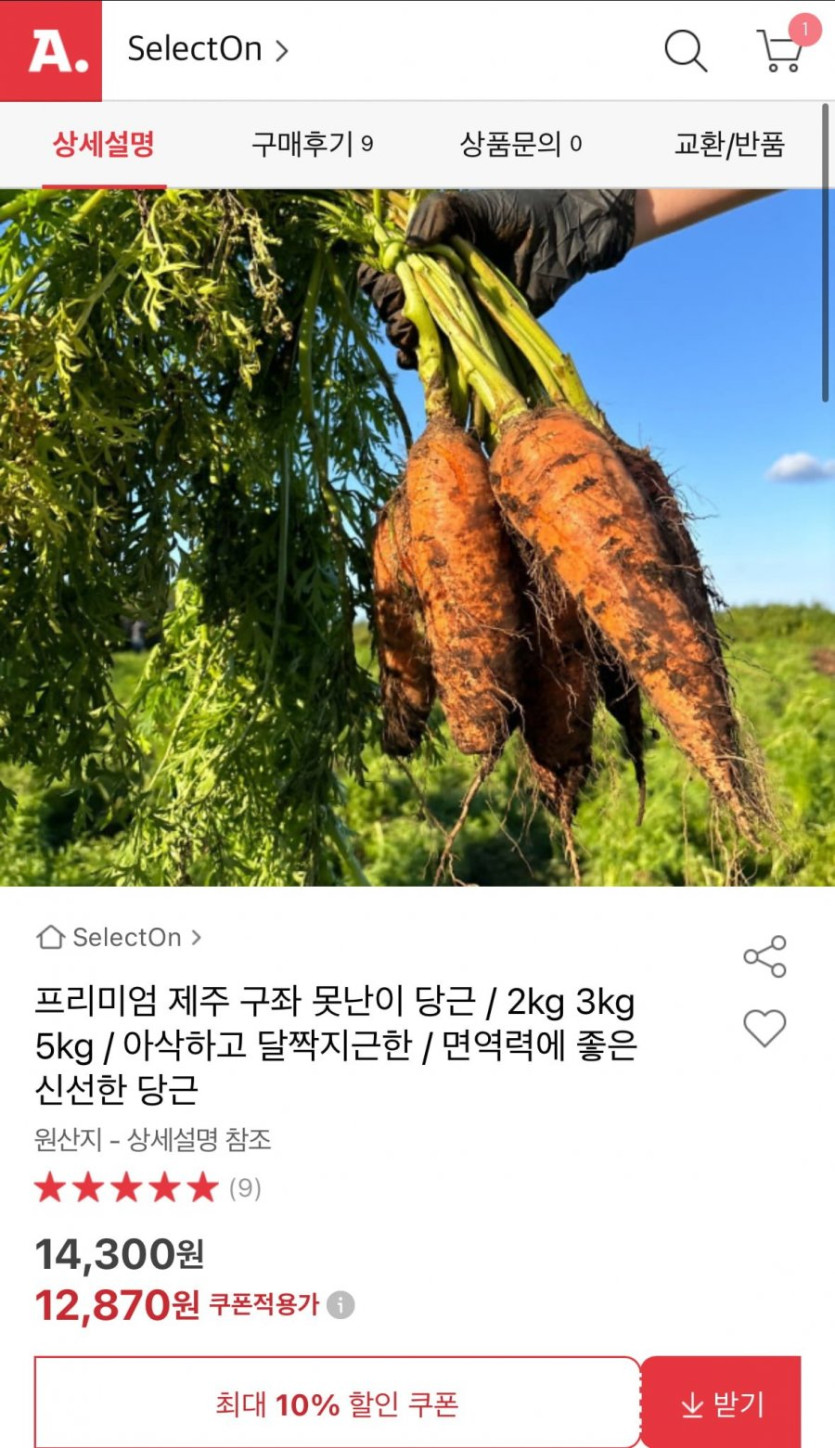View coupon price info icon

[x=341, y=1305]
